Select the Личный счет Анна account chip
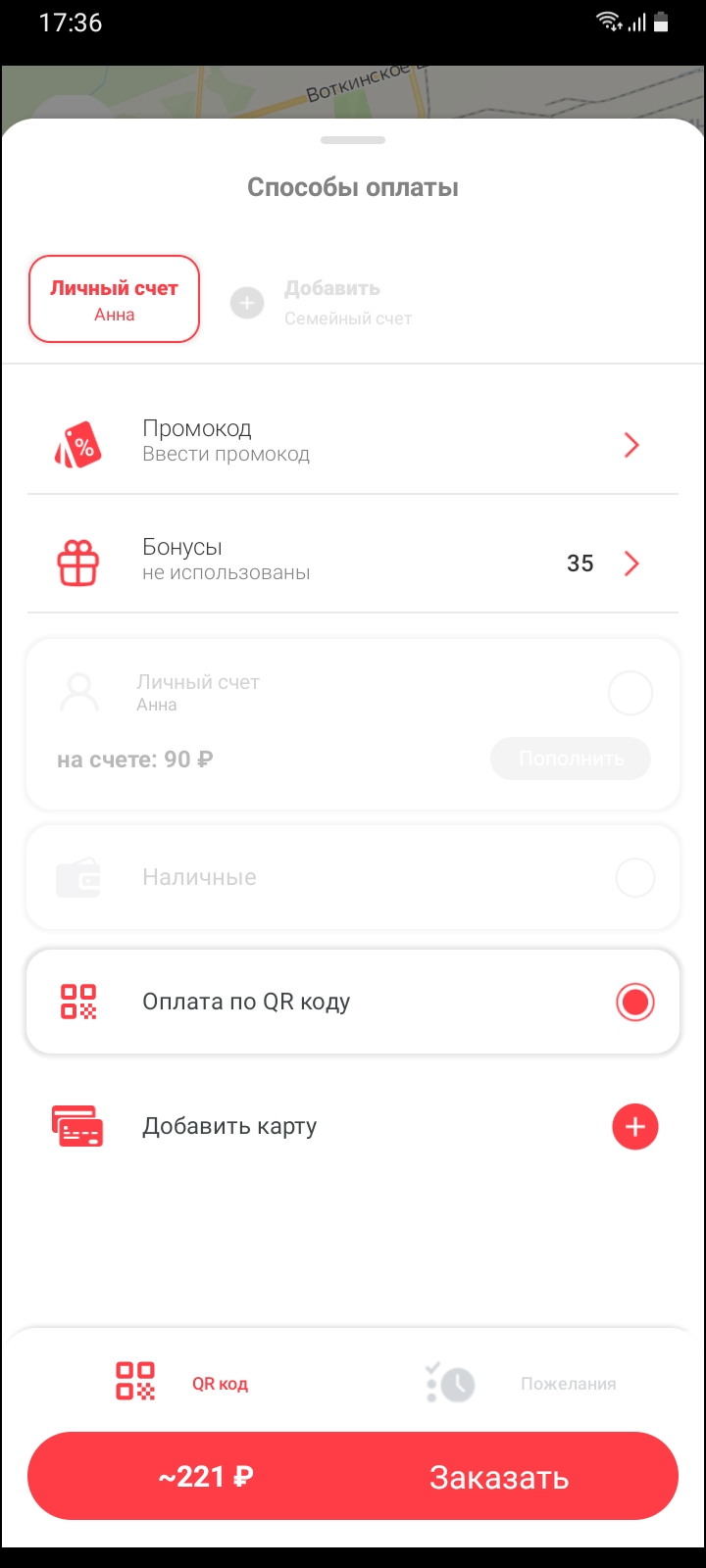The width and height of the screenshot is (706, 1568). [x=115, y=300]
